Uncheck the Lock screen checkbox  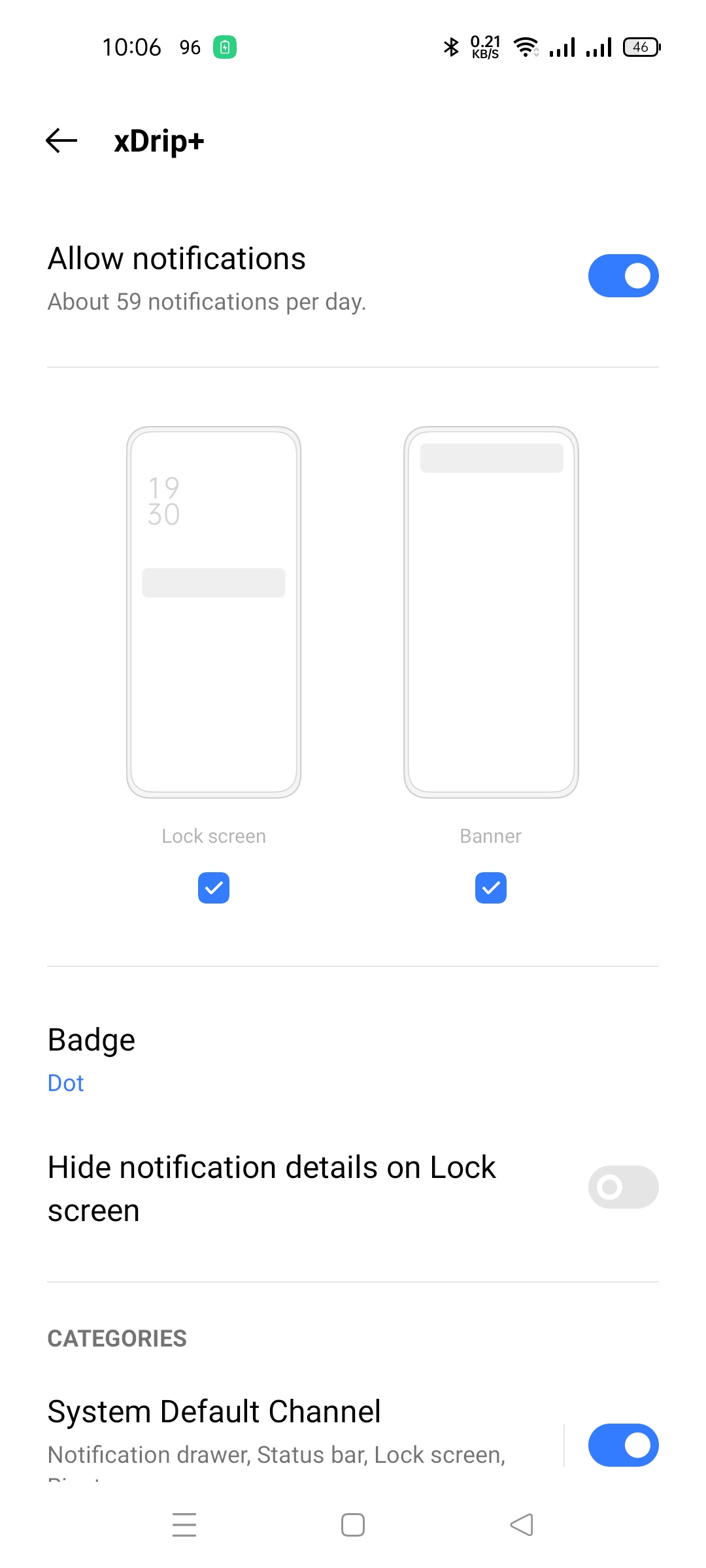click(214, 888)
